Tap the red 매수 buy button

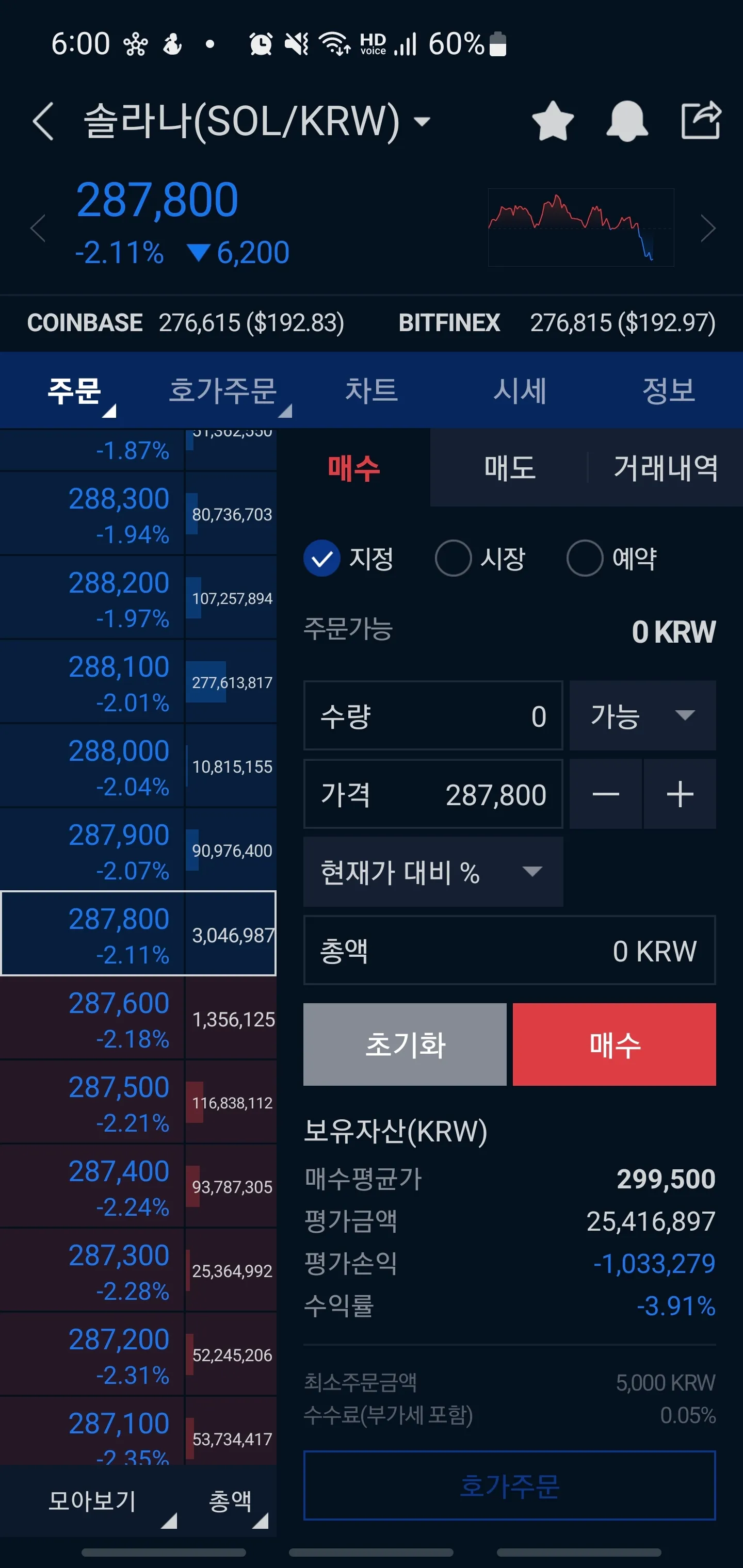(x=614, y=1044)
